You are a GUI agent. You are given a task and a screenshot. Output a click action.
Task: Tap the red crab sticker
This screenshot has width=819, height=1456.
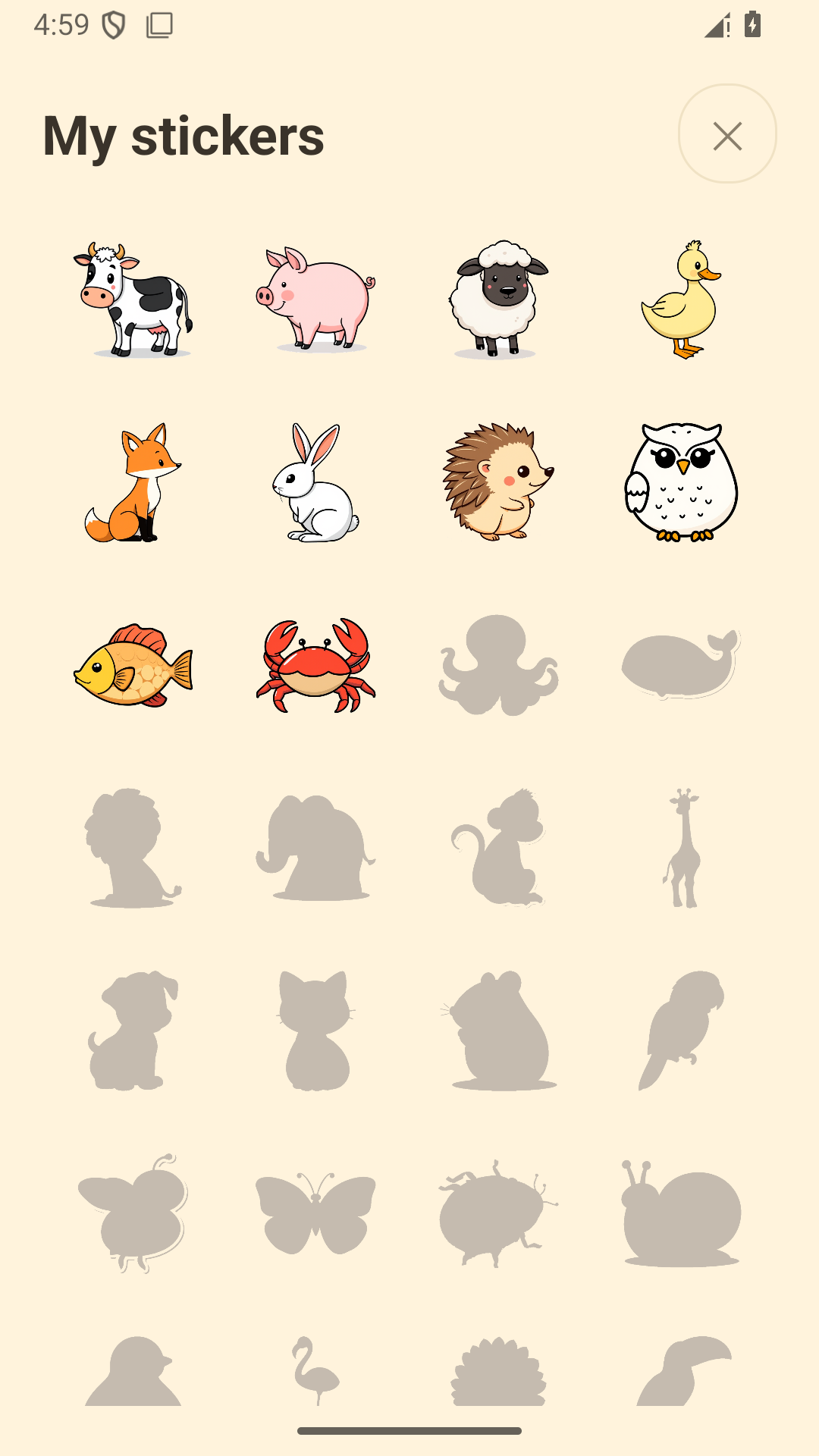[x=315, y=665]
